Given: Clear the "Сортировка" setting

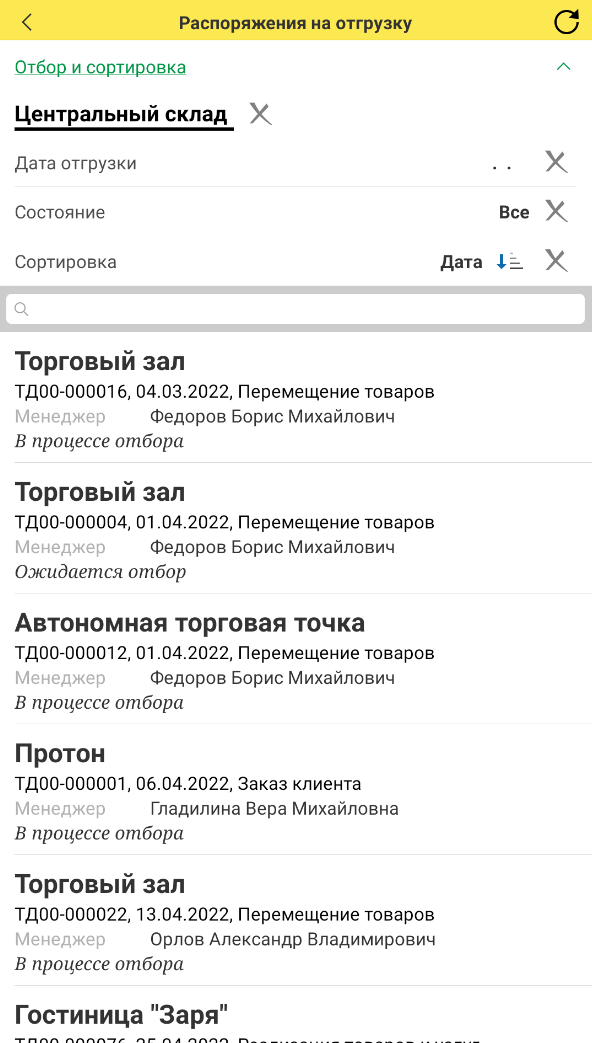Looking at the screenshot, I should click(x=556, y=261).
